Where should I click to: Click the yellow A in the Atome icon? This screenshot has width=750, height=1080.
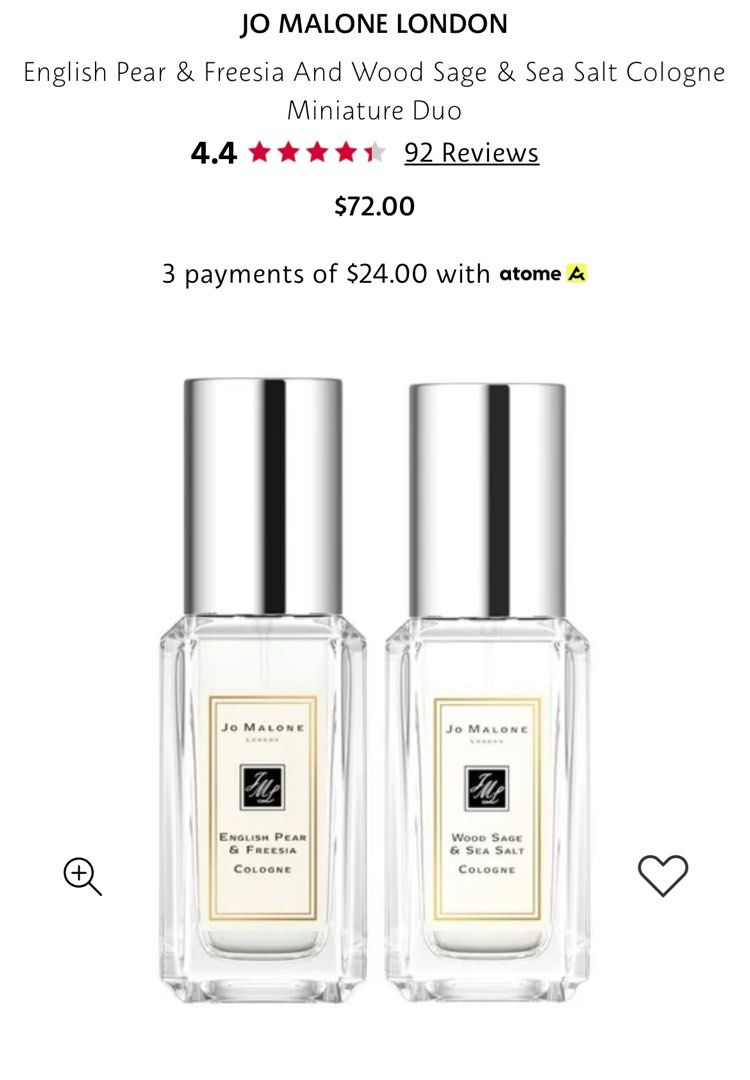tap(577, 271)
